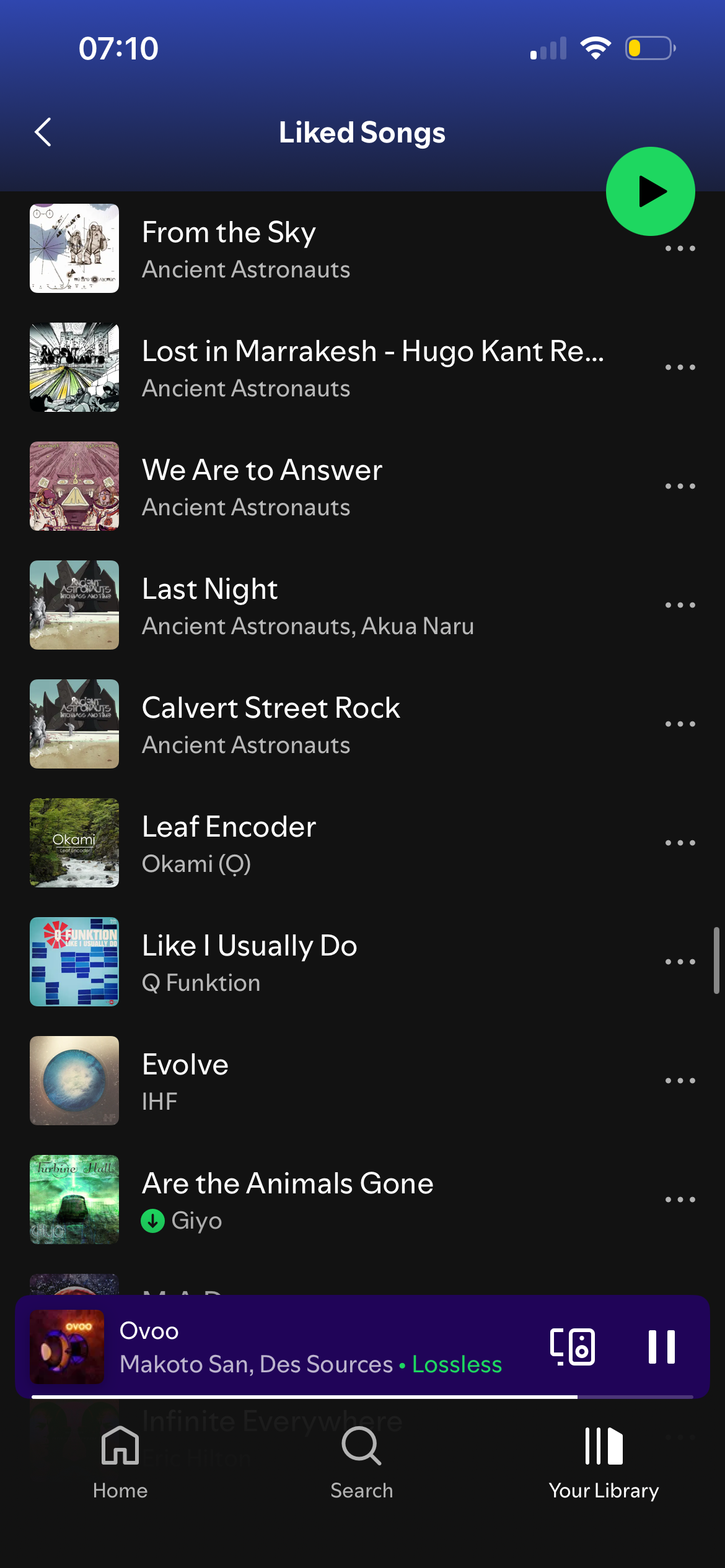The image size is (725, 1568).
Task: Open the three-dot menu for Evolve
Action: tap(680, 1081)
